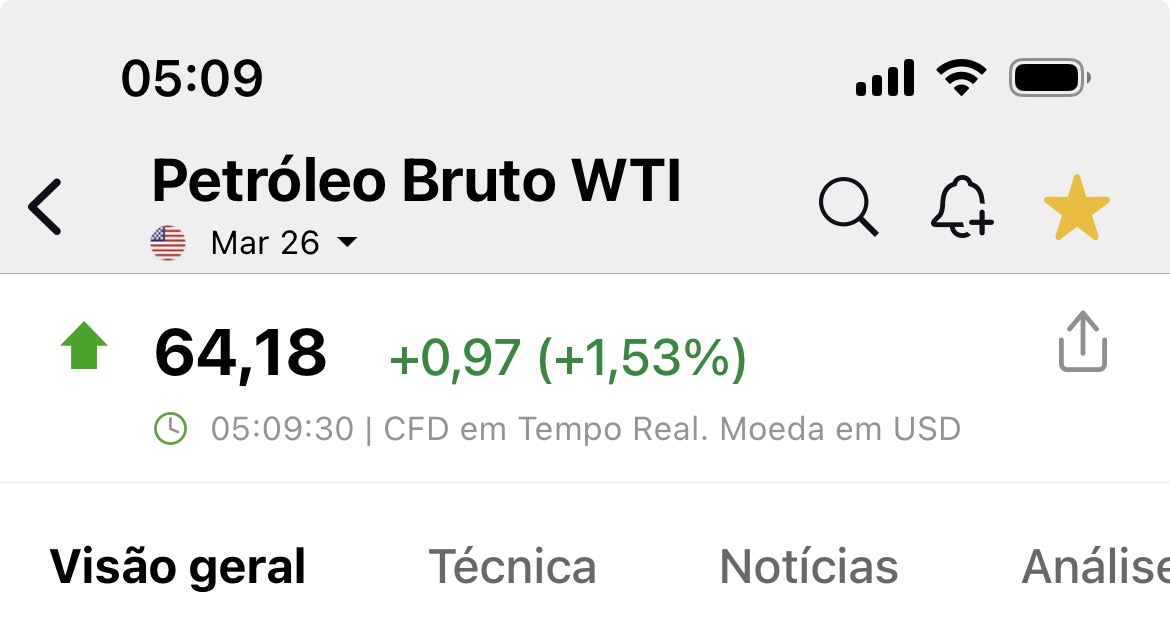The image size is (1170, 620).
Task: Go back using the back arrow
Action: point(46,207)
